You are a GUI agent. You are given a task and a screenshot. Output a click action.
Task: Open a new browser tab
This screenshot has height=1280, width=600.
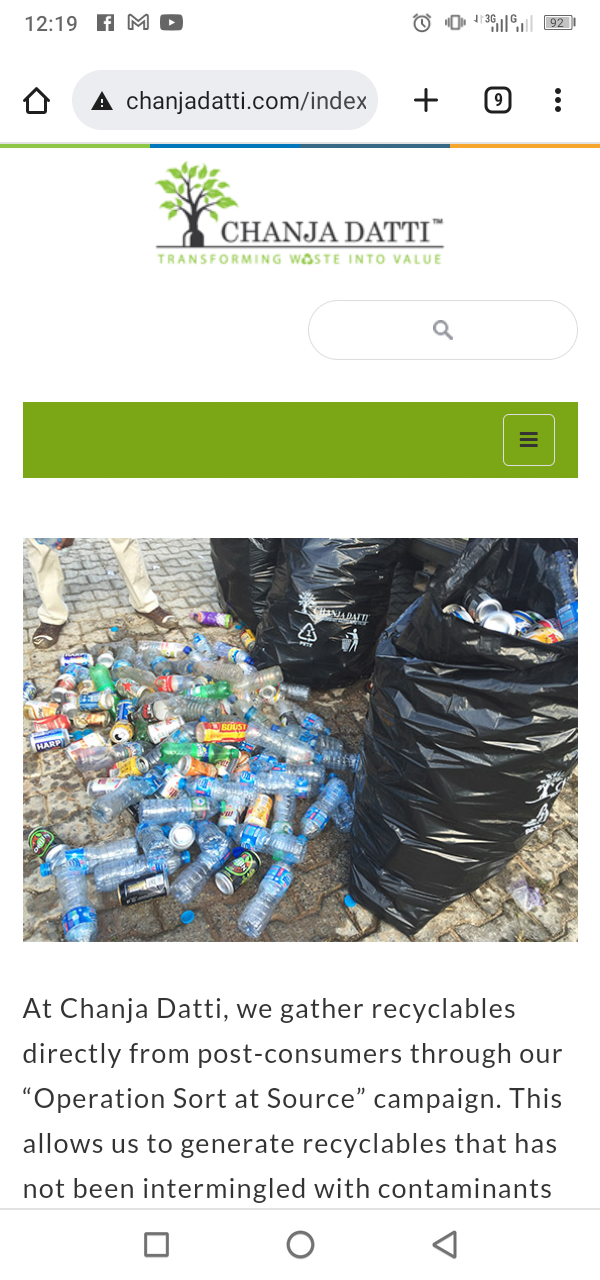pos(426,100)
